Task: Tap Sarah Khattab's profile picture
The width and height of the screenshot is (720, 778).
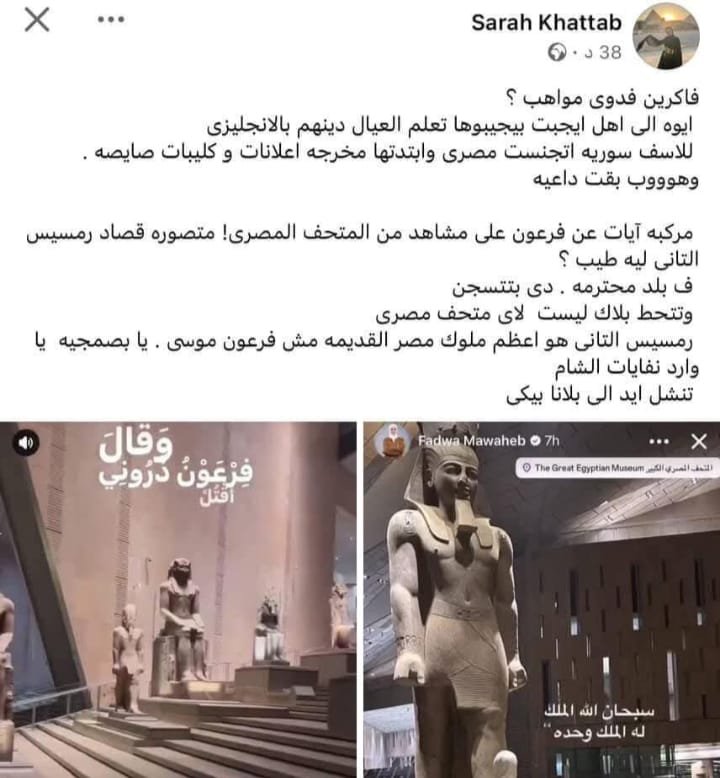Action: (x=666, y=35)
